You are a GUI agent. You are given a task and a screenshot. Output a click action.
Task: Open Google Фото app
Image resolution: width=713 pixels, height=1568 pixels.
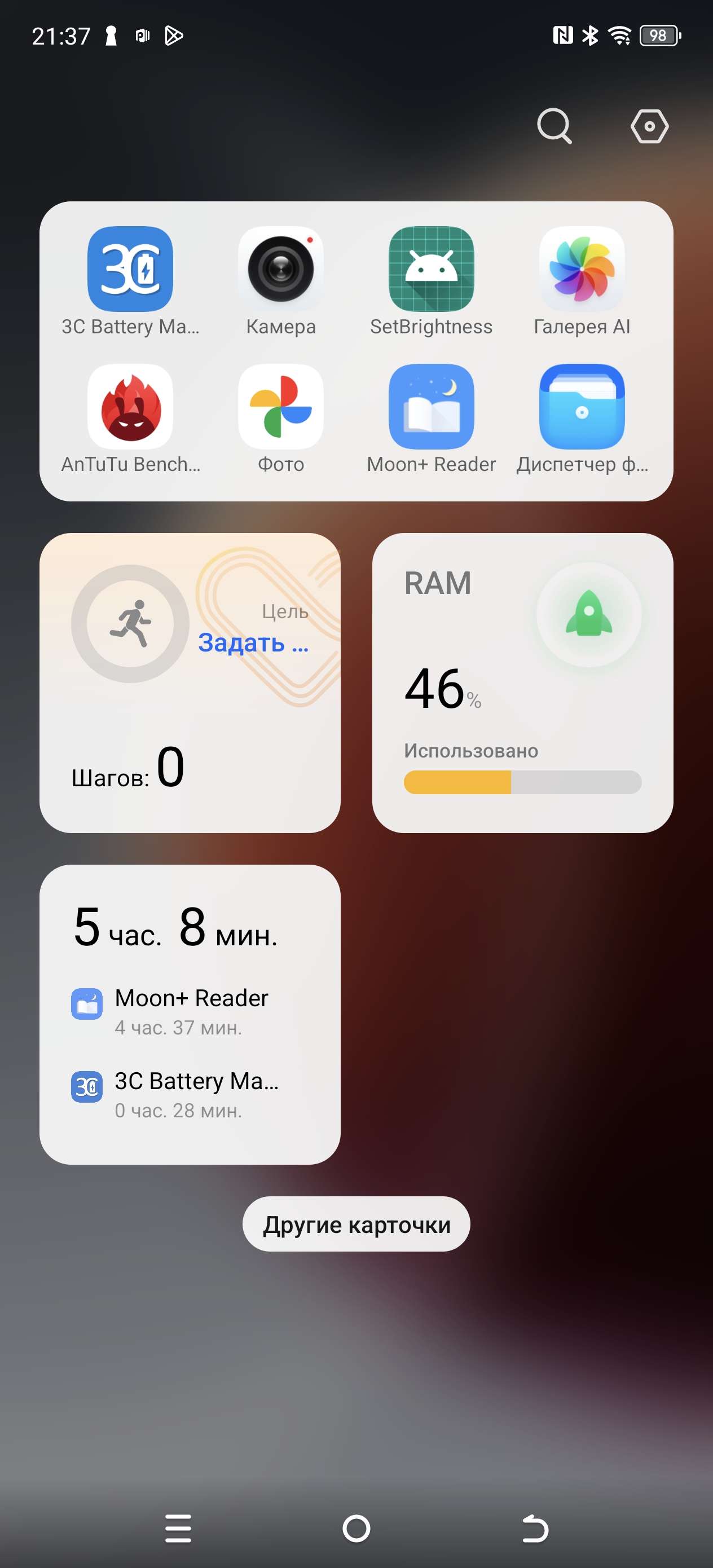pos(281,407)
